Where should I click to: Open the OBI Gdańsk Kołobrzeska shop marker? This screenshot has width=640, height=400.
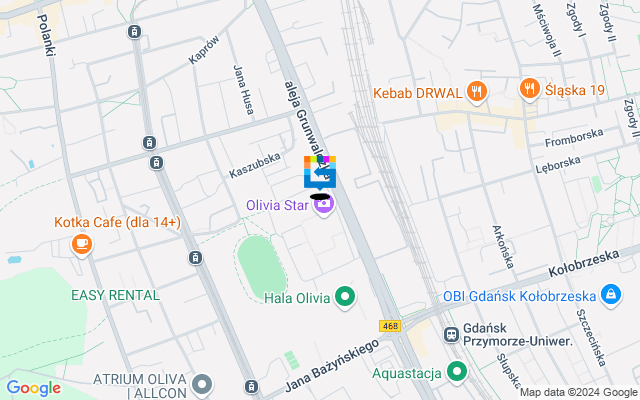pos(609,294)
